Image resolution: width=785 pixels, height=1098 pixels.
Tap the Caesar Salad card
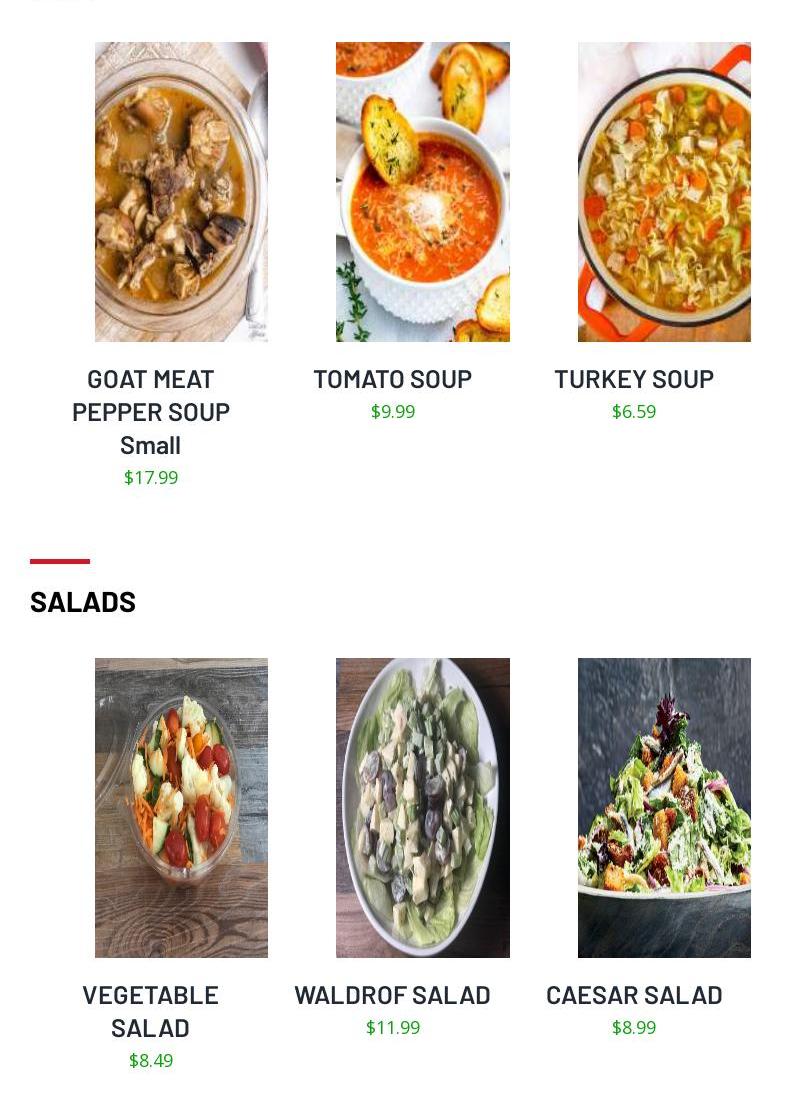tap(664, 807)
